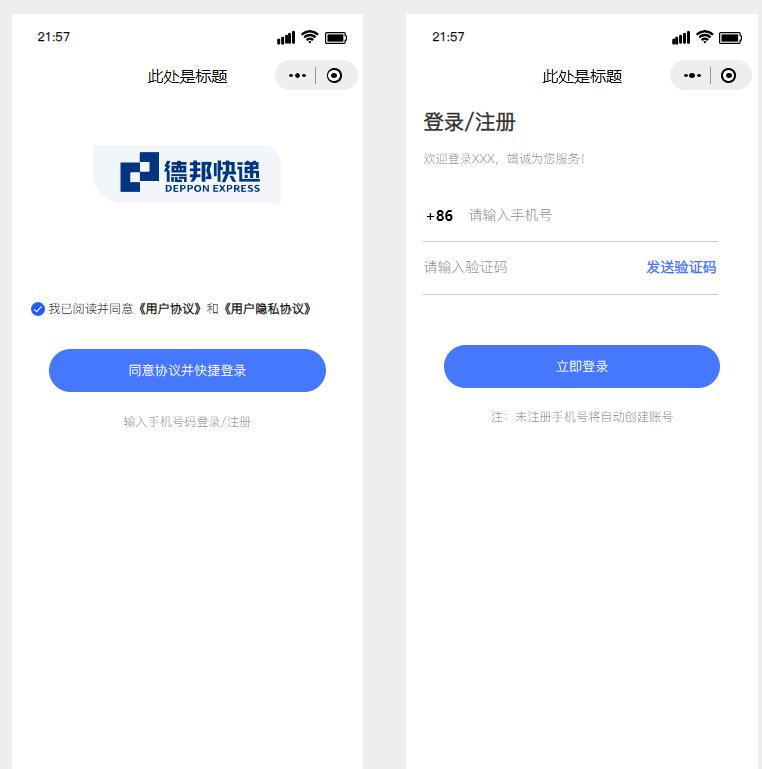This screenshot has height=769, width=762.
Task: Tap 发送验证码 to get a code
Action: coord(681,267)
